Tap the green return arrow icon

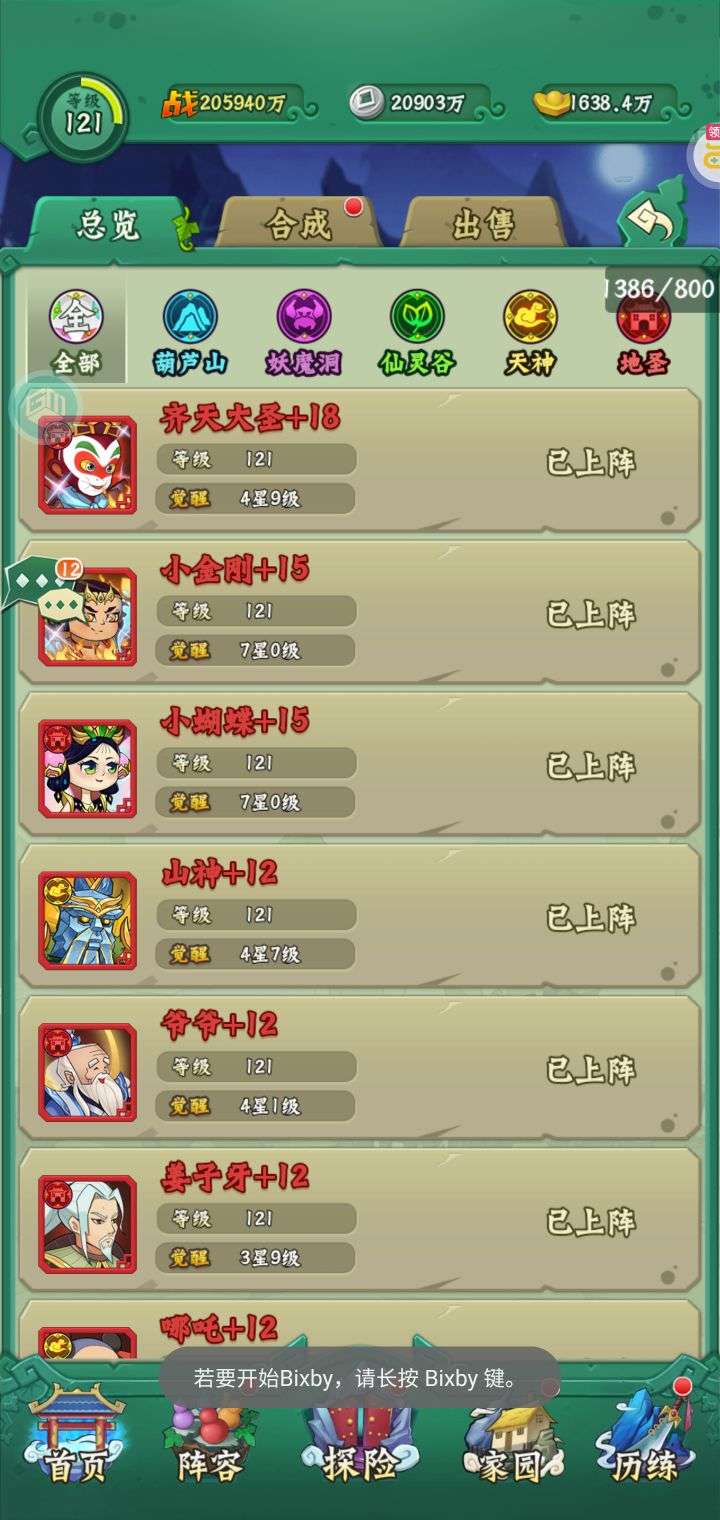651,214
